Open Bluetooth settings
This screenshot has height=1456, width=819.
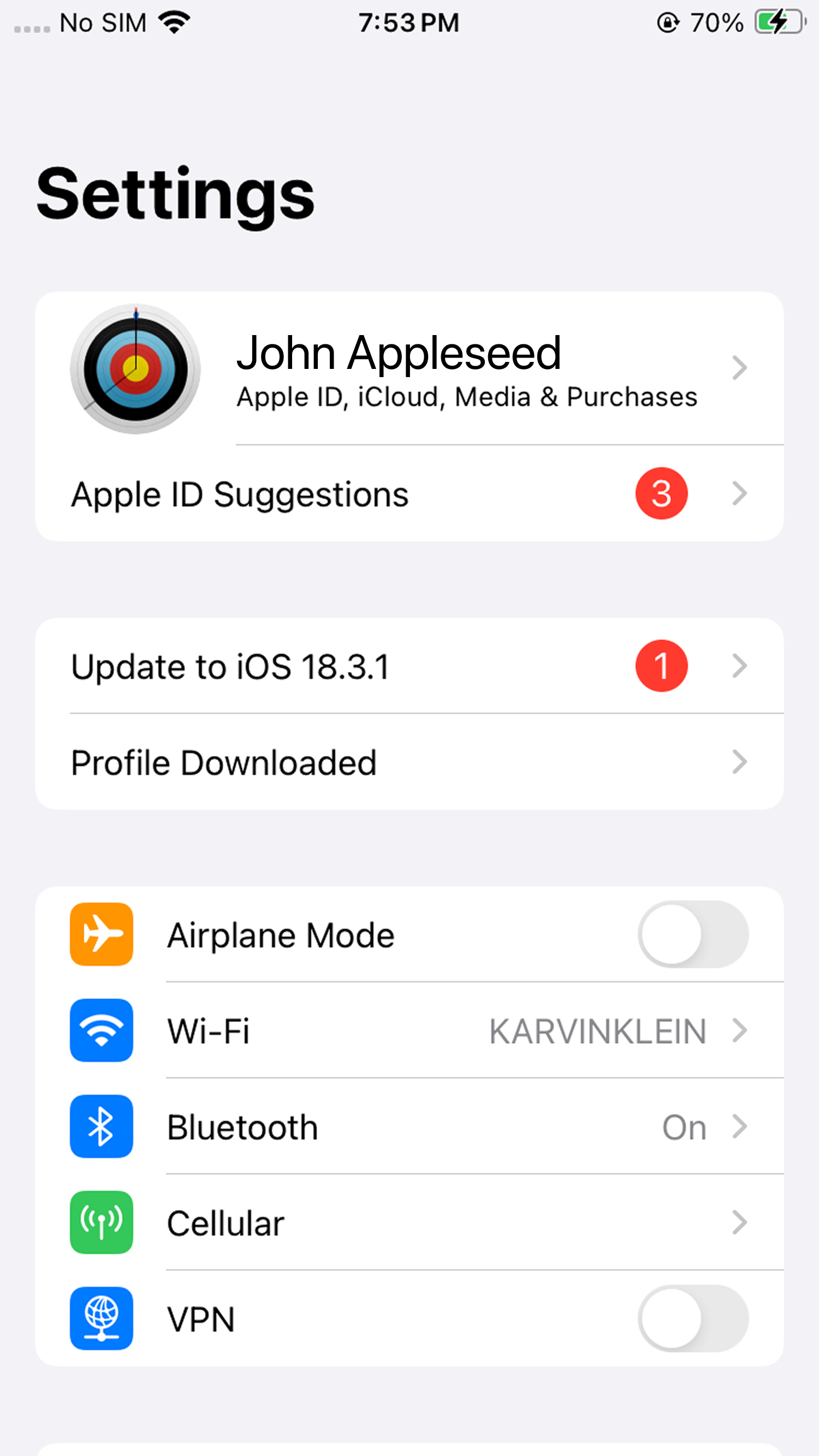[408, 1126]
